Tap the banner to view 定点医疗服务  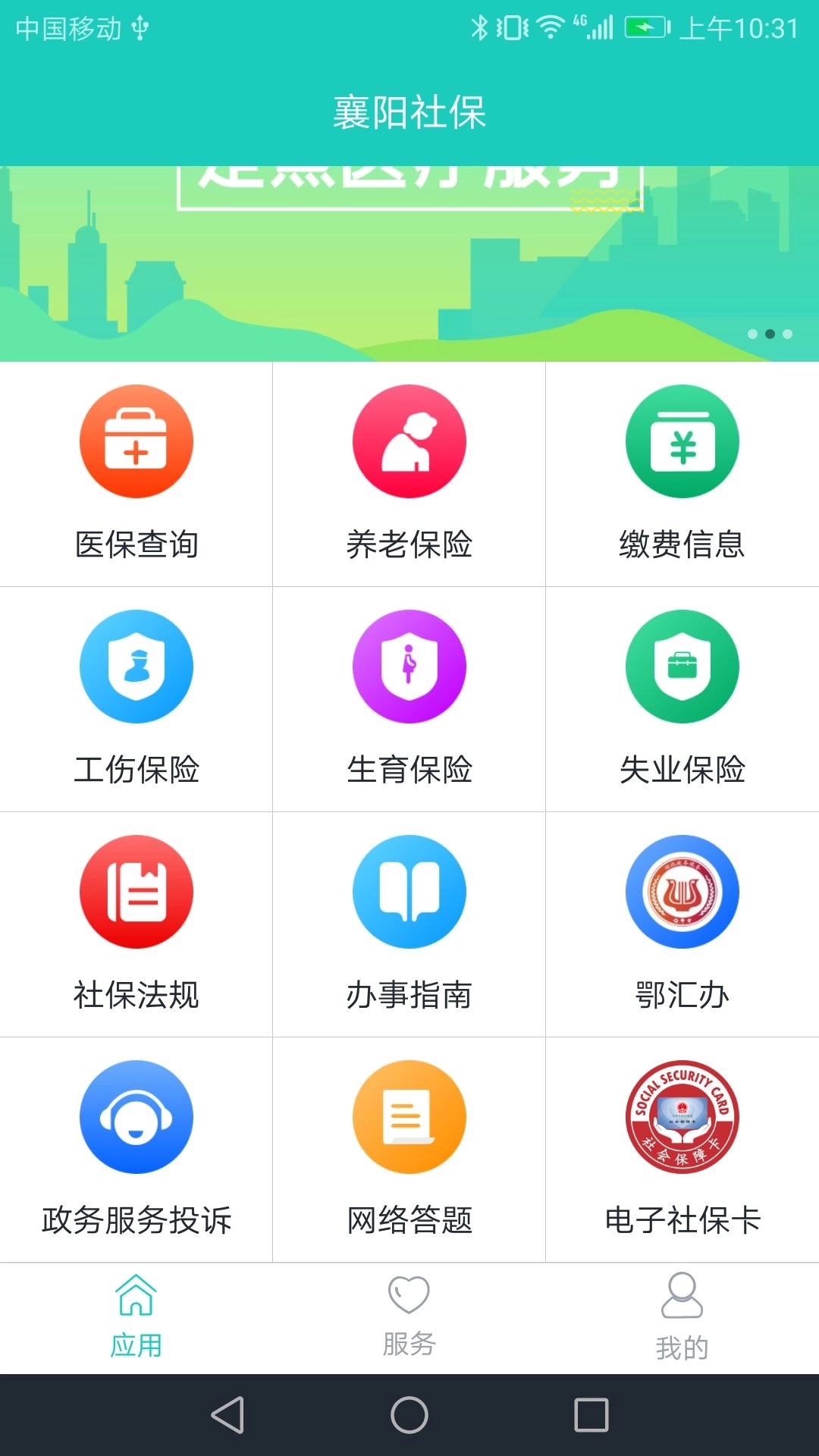[409, 250]
